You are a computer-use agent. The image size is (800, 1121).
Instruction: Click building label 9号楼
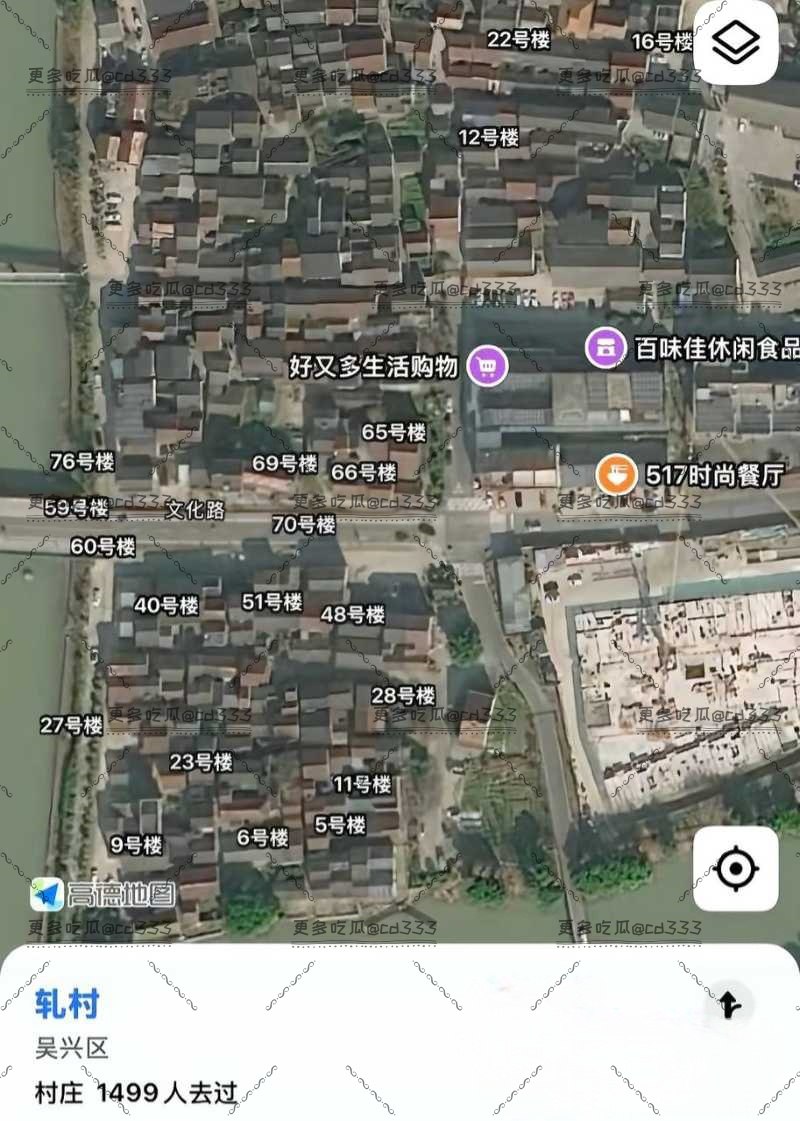click(134, 845)
